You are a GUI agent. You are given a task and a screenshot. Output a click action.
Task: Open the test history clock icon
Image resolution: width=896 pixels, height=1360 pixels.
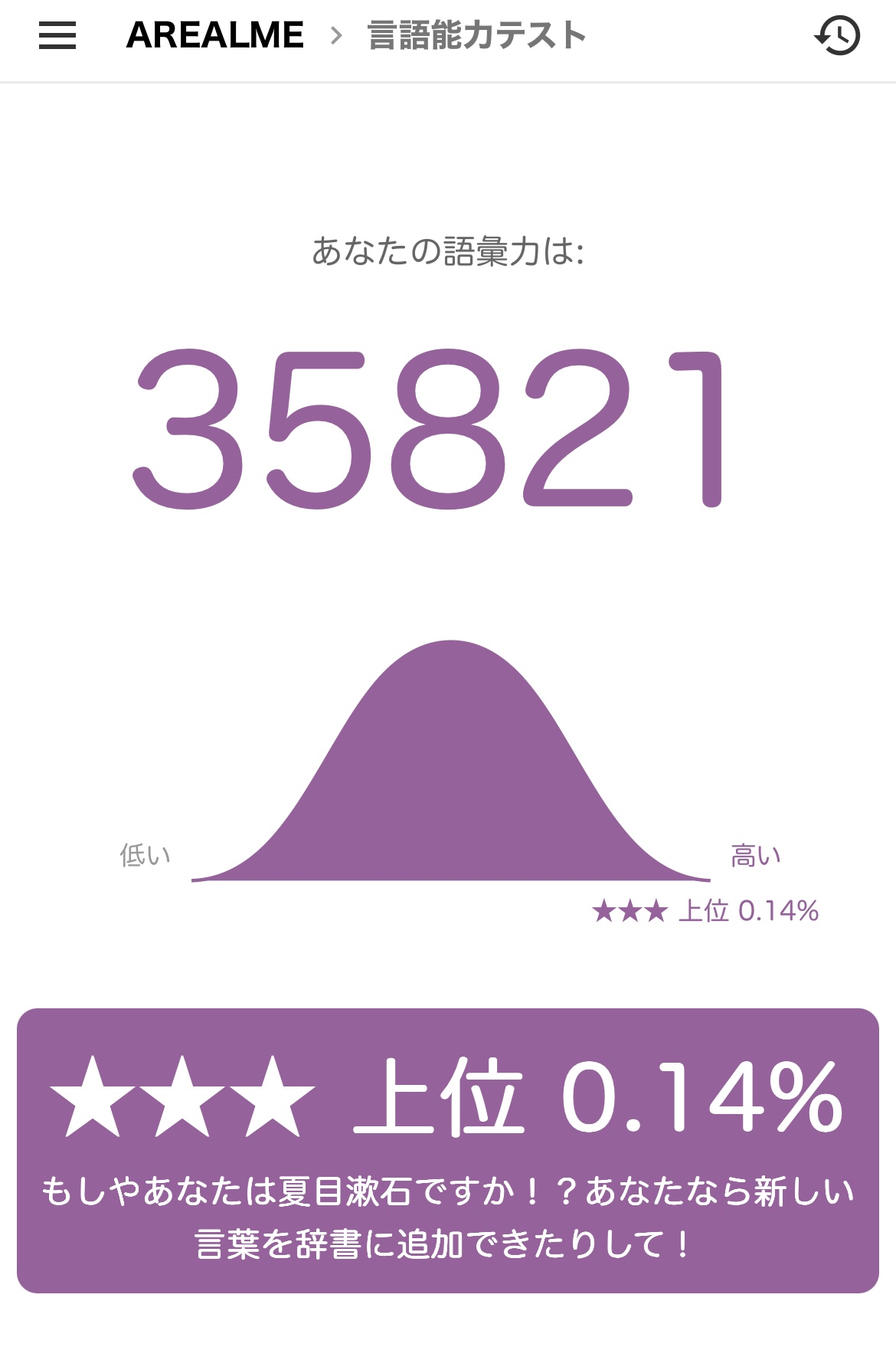click(x=837, y=36)
